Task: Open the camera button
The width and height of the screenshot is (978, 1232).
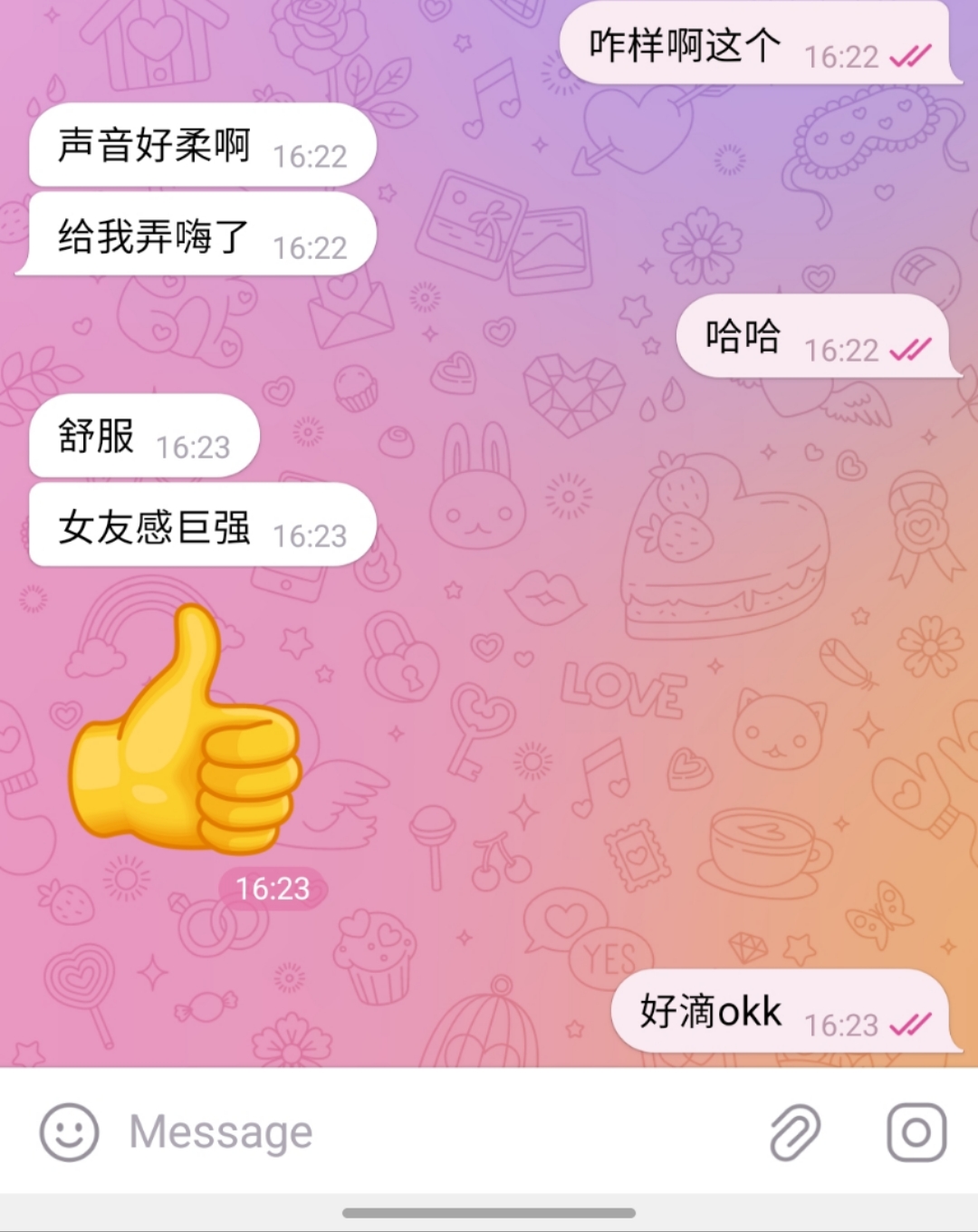Action: (x=916, y=1132)
